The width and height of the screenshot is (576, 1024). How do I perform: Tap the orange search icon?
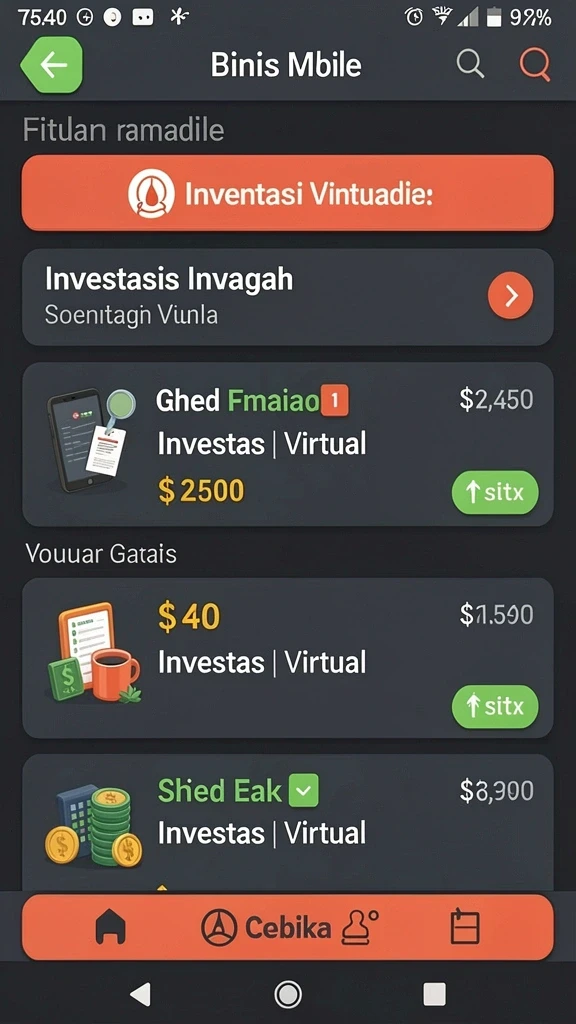click(x=535, y=65)
